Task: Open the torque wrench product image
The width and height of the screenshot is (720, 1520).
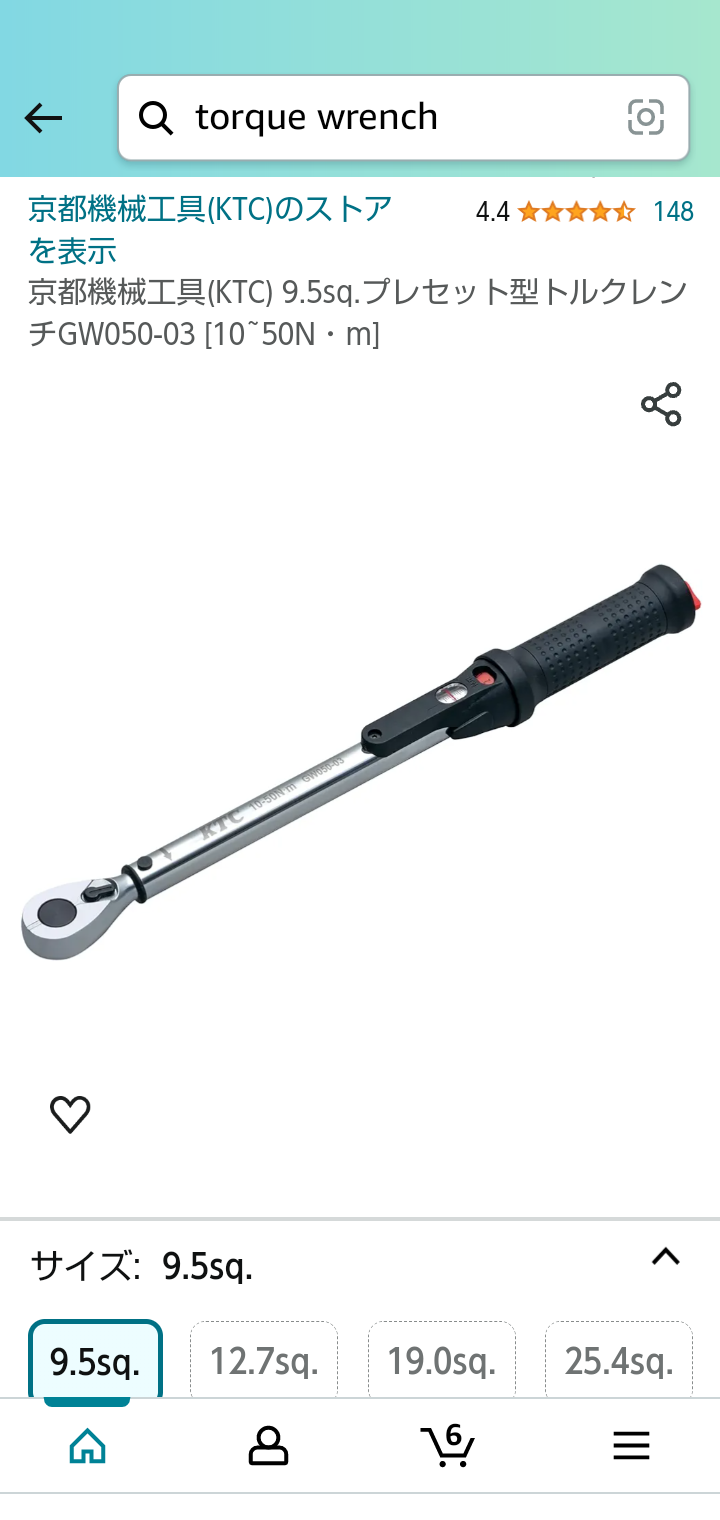Action: 360,760
